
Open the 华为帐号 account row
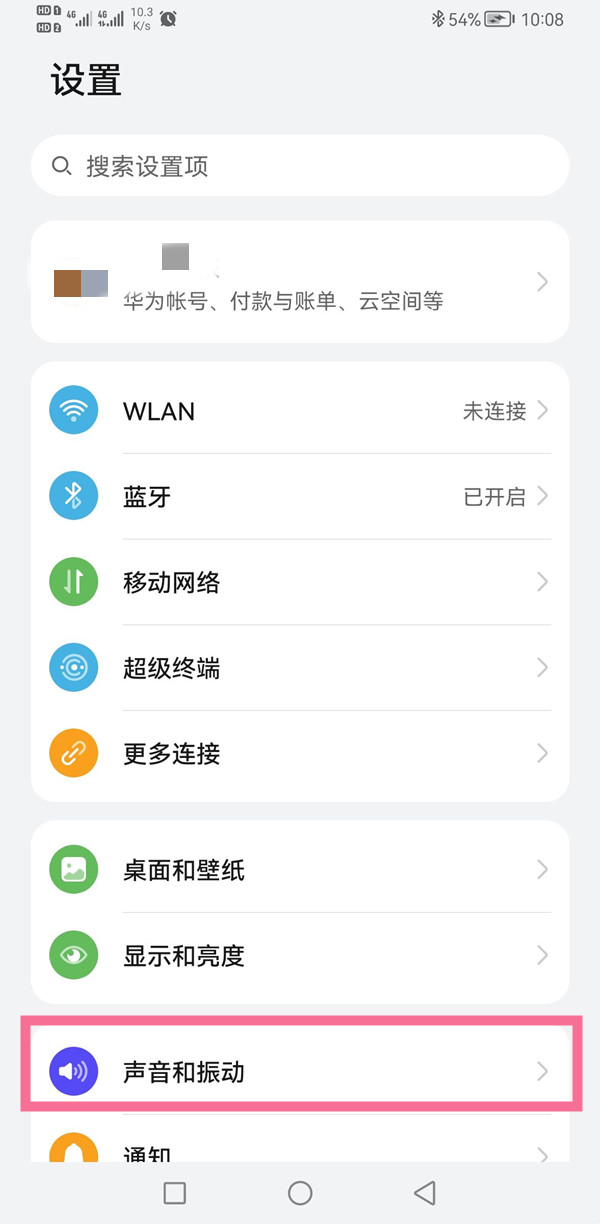click(300, 282)
